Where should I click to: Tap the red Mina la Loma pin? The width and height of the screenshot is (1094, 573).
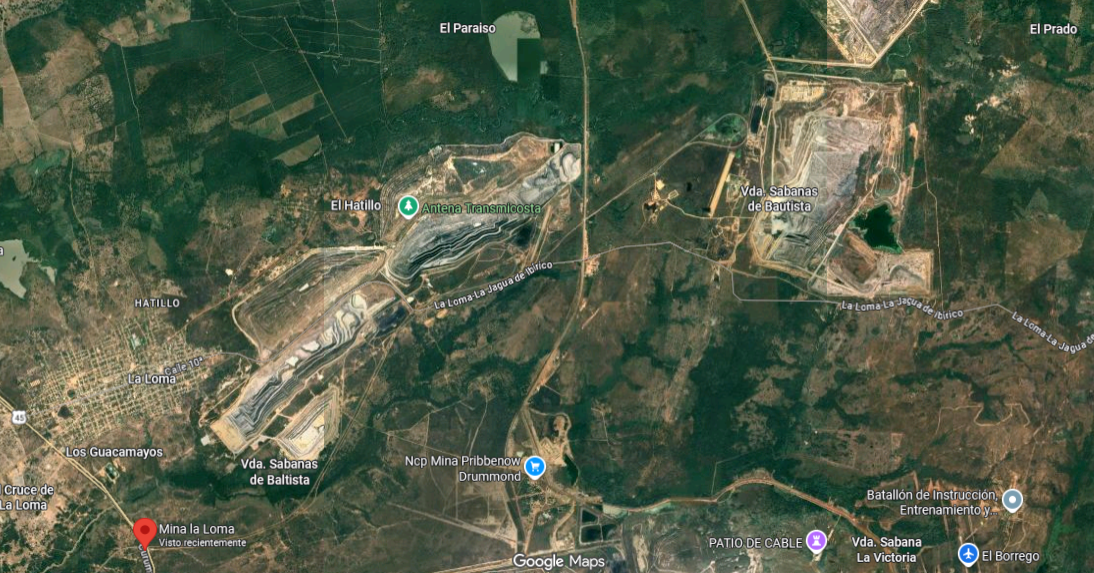[x=144, y=531]
